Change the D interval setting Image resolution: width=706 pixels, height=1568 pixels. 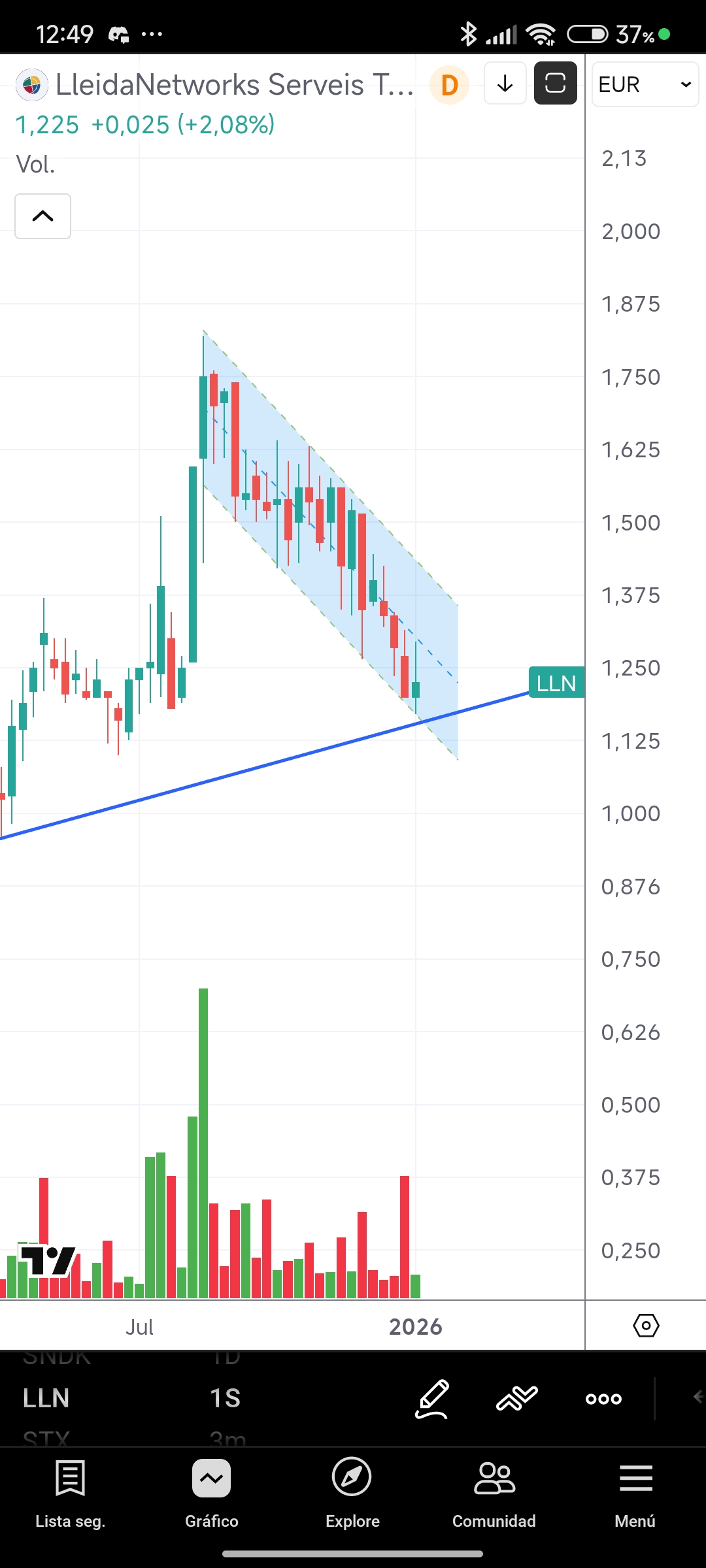[449, 85]
